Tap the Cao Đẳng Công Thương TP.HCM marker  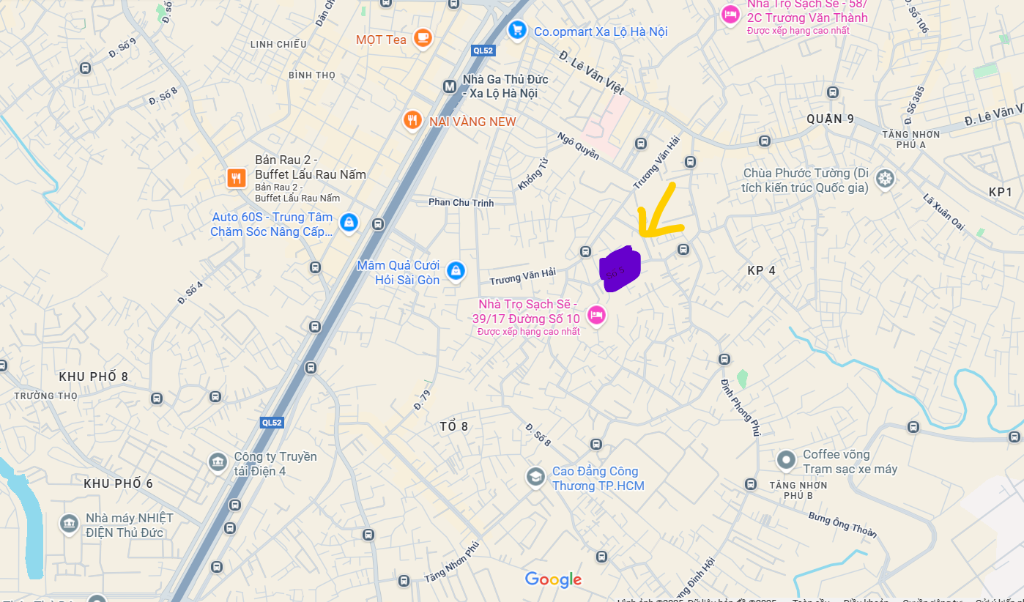tap(536, 476)
